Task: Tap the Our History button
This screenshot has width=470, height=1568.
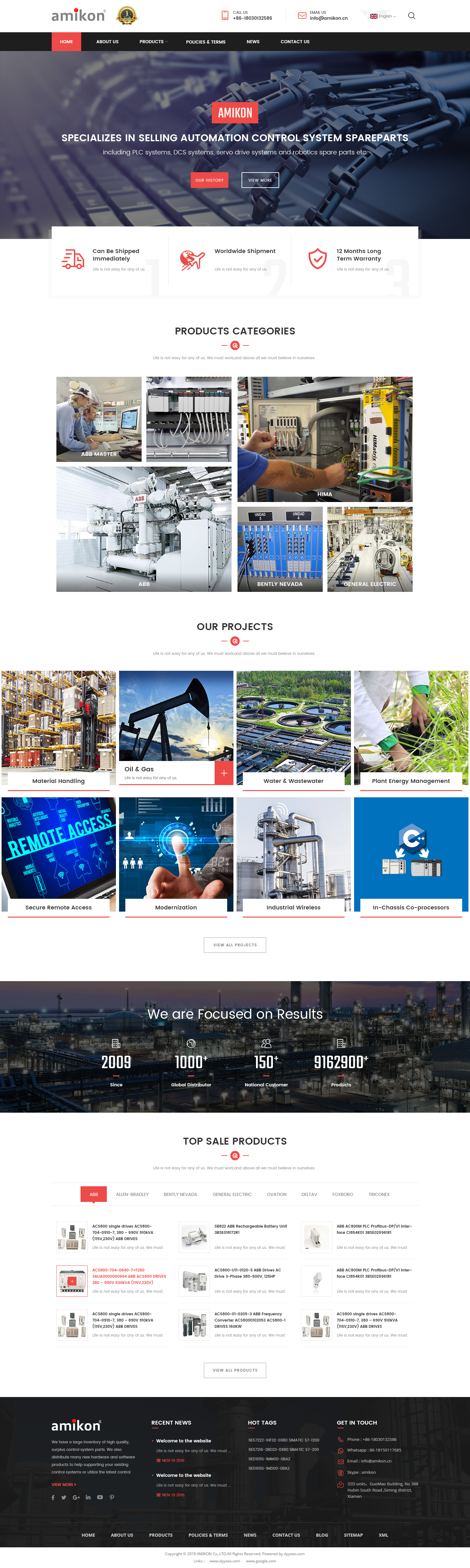Action: (x=209, y=180)
